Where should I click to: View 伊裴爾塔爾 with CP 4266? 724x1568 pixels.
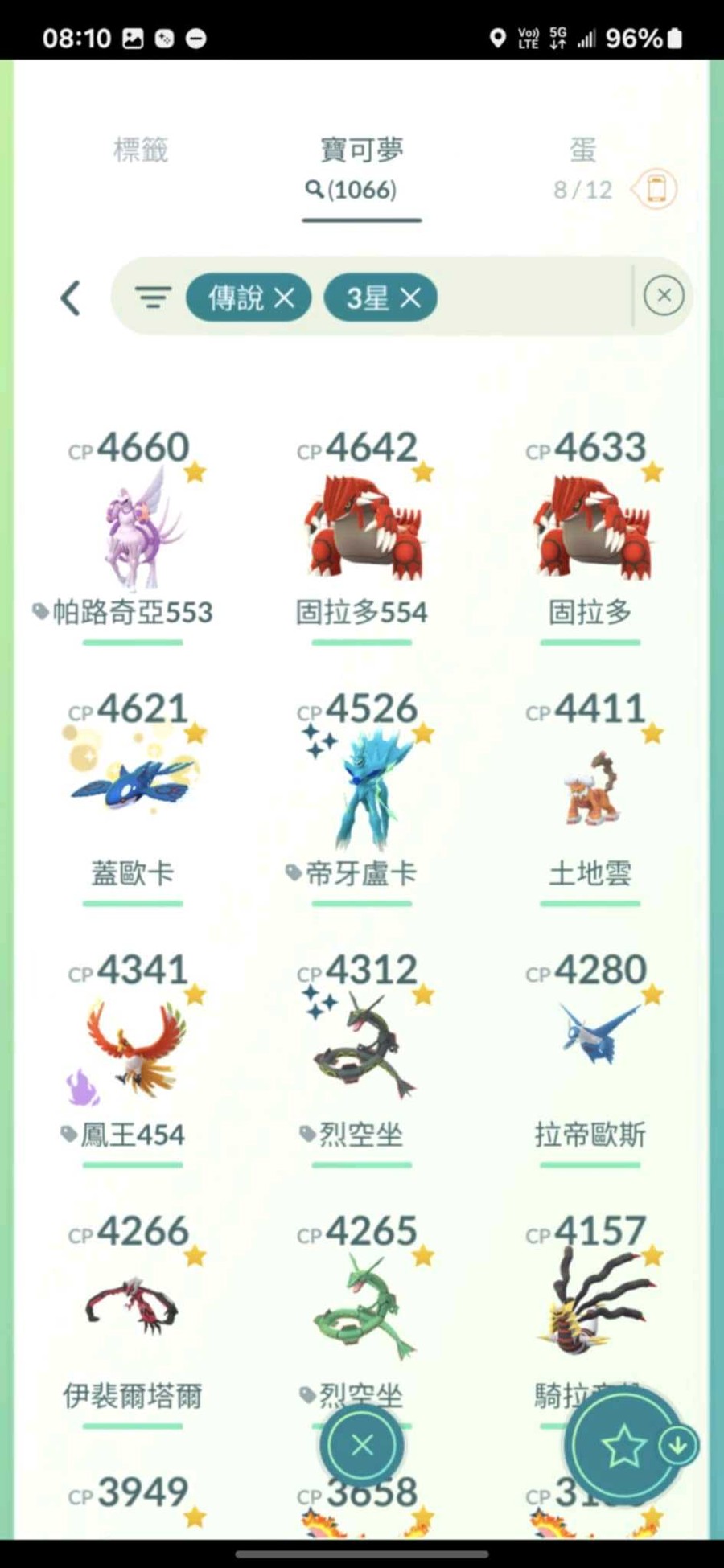click(133, 1311)
